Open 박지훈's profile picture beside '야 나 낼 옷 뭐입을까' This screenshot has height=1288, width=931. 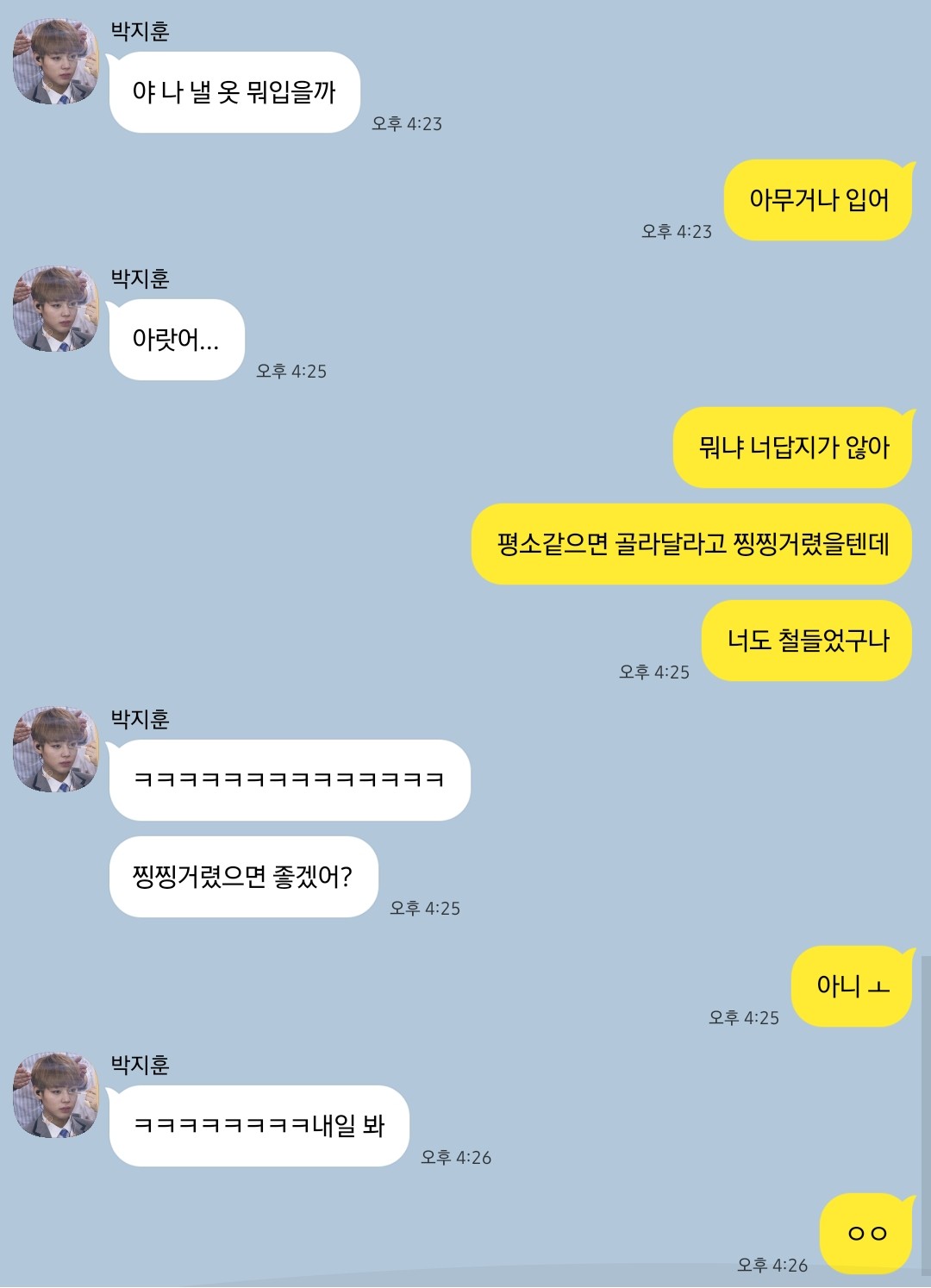click(56, 62)
